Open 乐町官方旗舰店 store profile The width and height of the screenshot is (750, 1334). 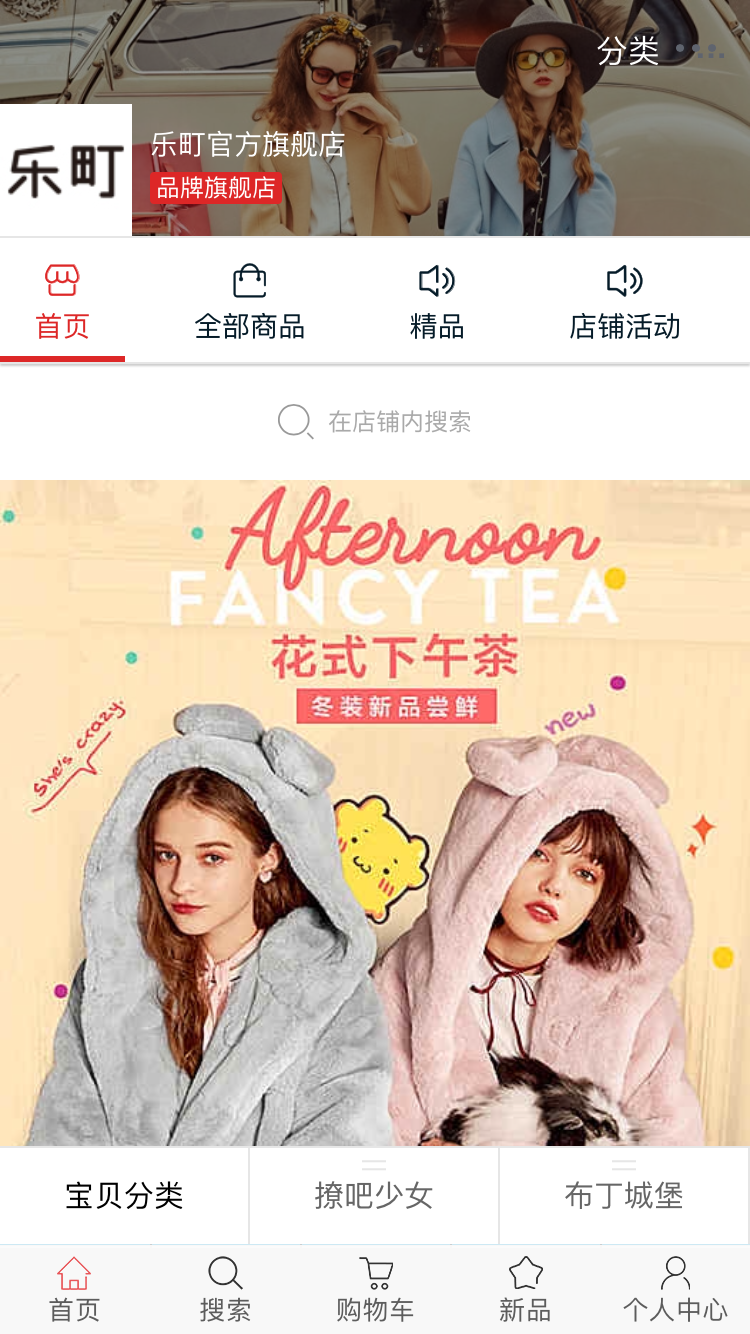pos(247,145)
